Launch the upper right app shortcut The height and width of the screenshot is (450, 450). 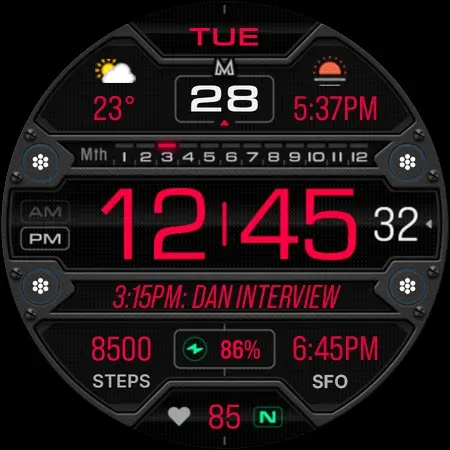coord(407,162)
